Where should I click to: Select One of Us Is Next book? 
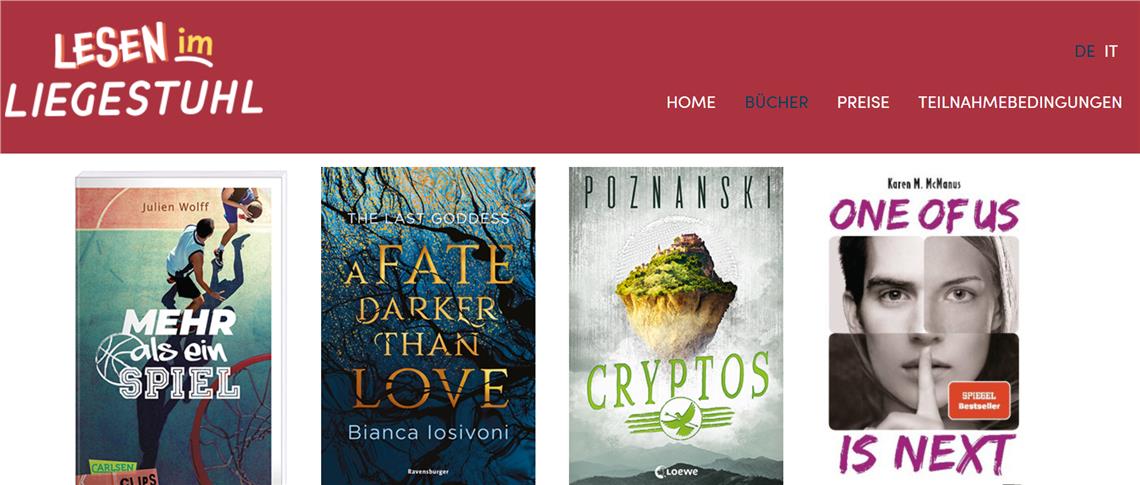tap(923, 326)
